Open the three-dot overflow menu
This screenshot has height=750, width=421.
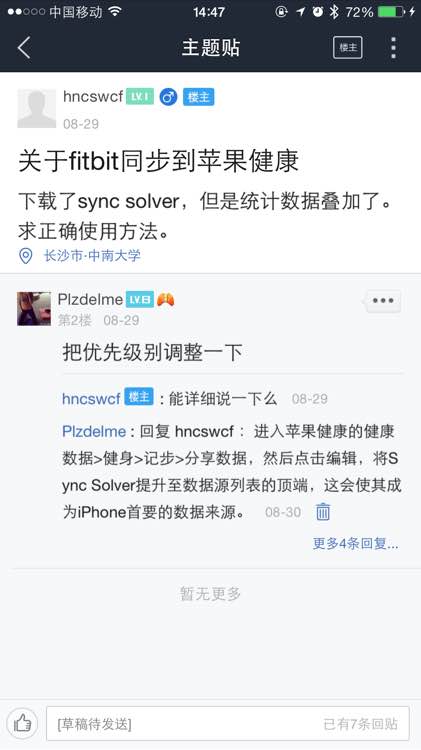pos(393,47)
